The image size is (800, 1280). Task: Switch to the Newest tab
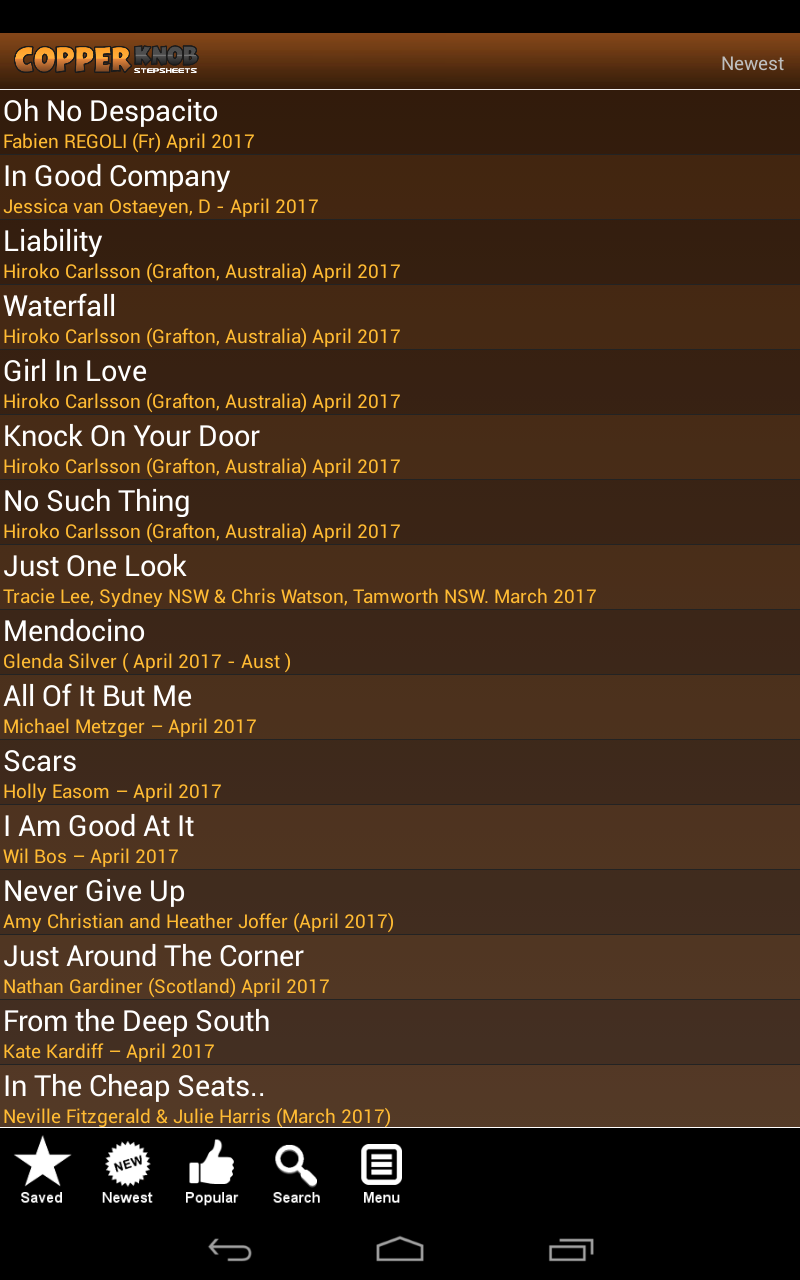coord(127,1172)
